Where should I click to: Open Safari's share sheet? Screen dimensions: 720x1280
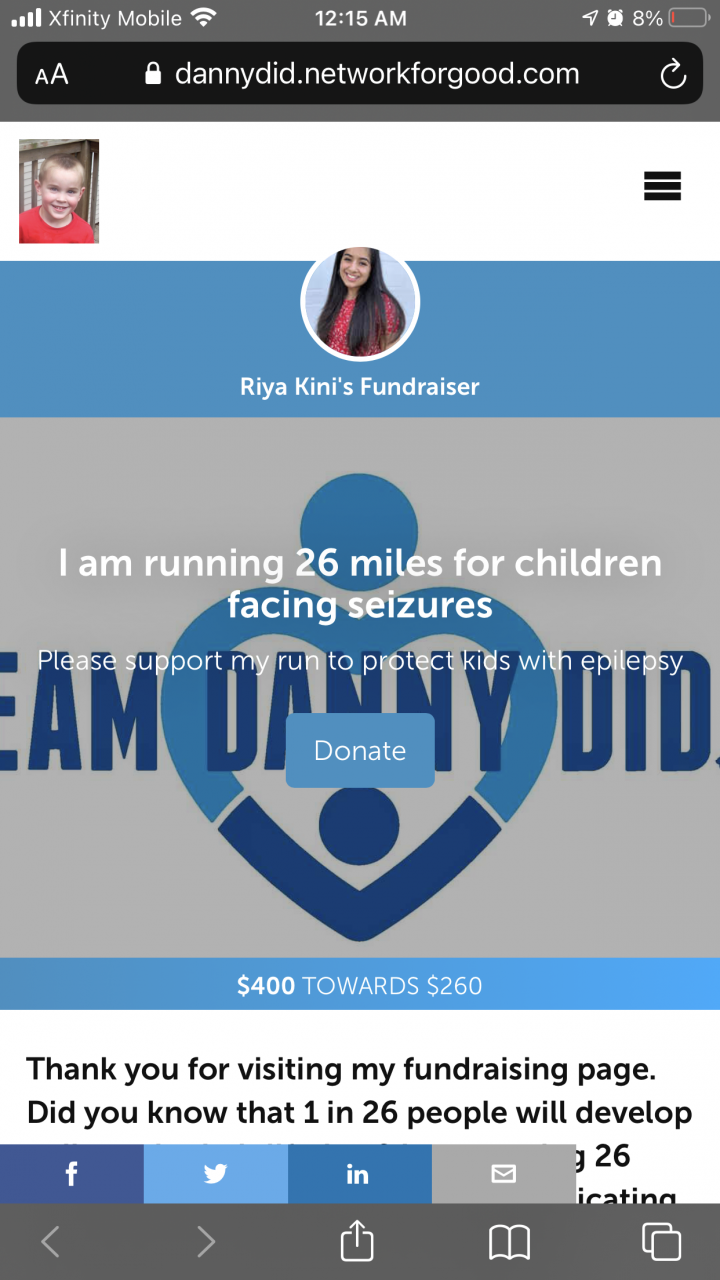pos(357,1242)
